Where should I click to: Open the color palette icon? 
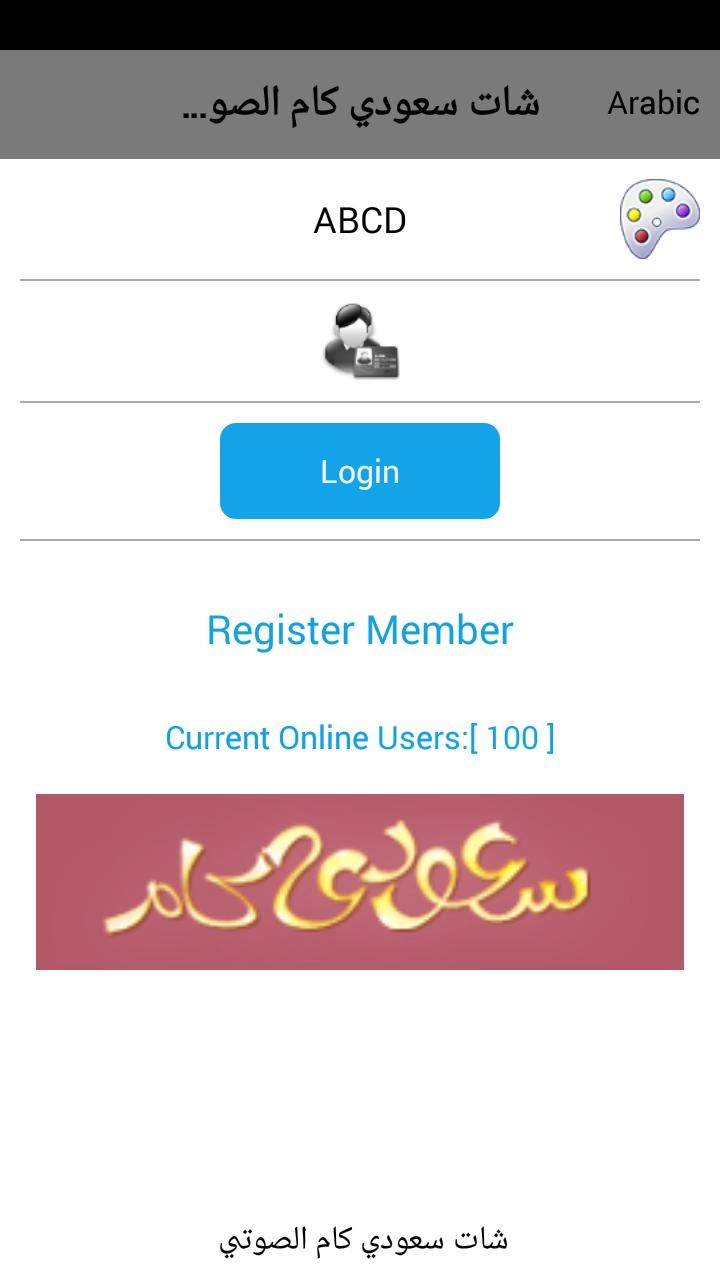659,219
